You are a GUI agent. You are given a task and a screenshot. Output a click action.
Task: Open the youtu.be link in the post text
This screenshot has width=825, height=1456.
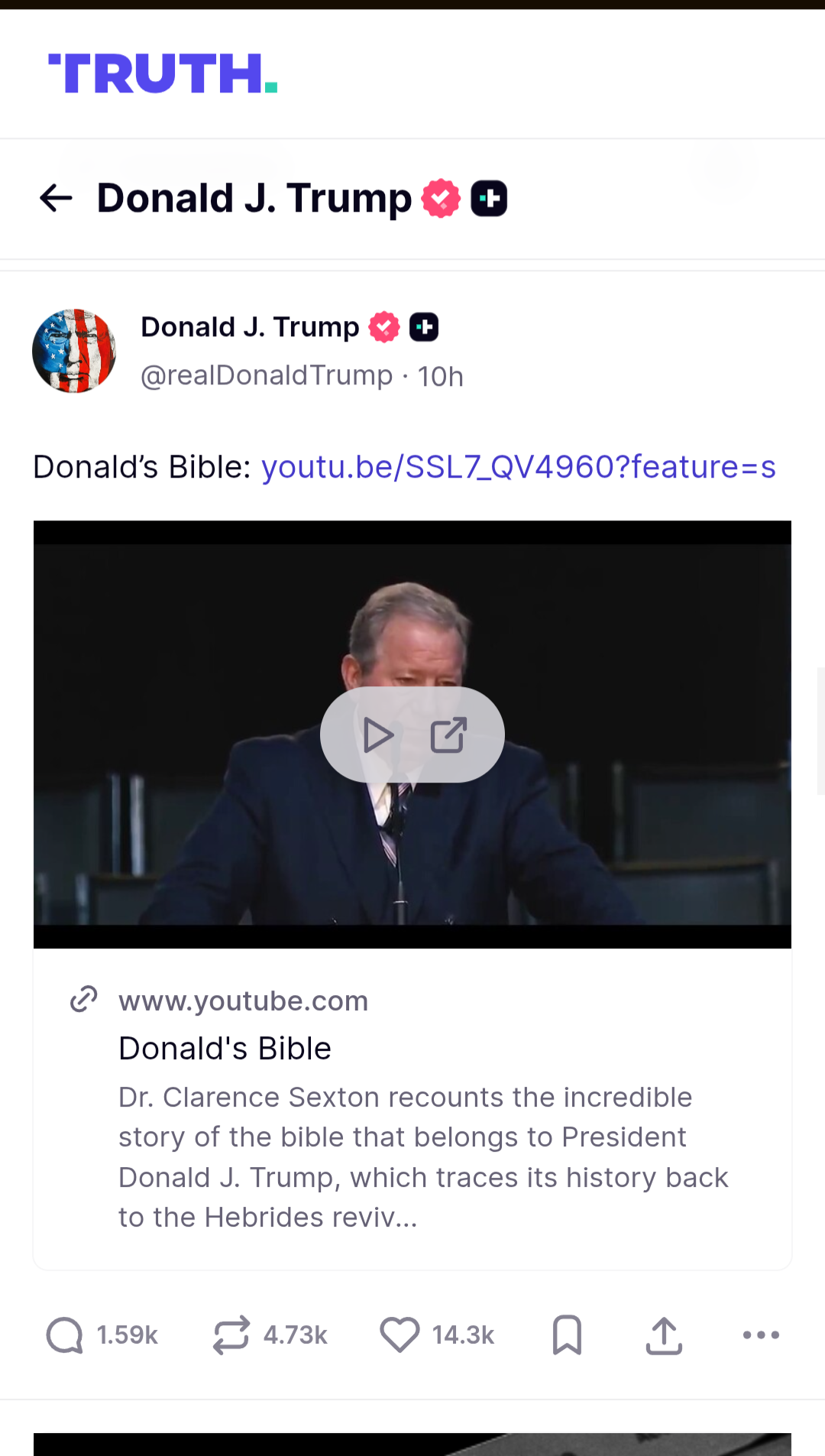point(518,467)
